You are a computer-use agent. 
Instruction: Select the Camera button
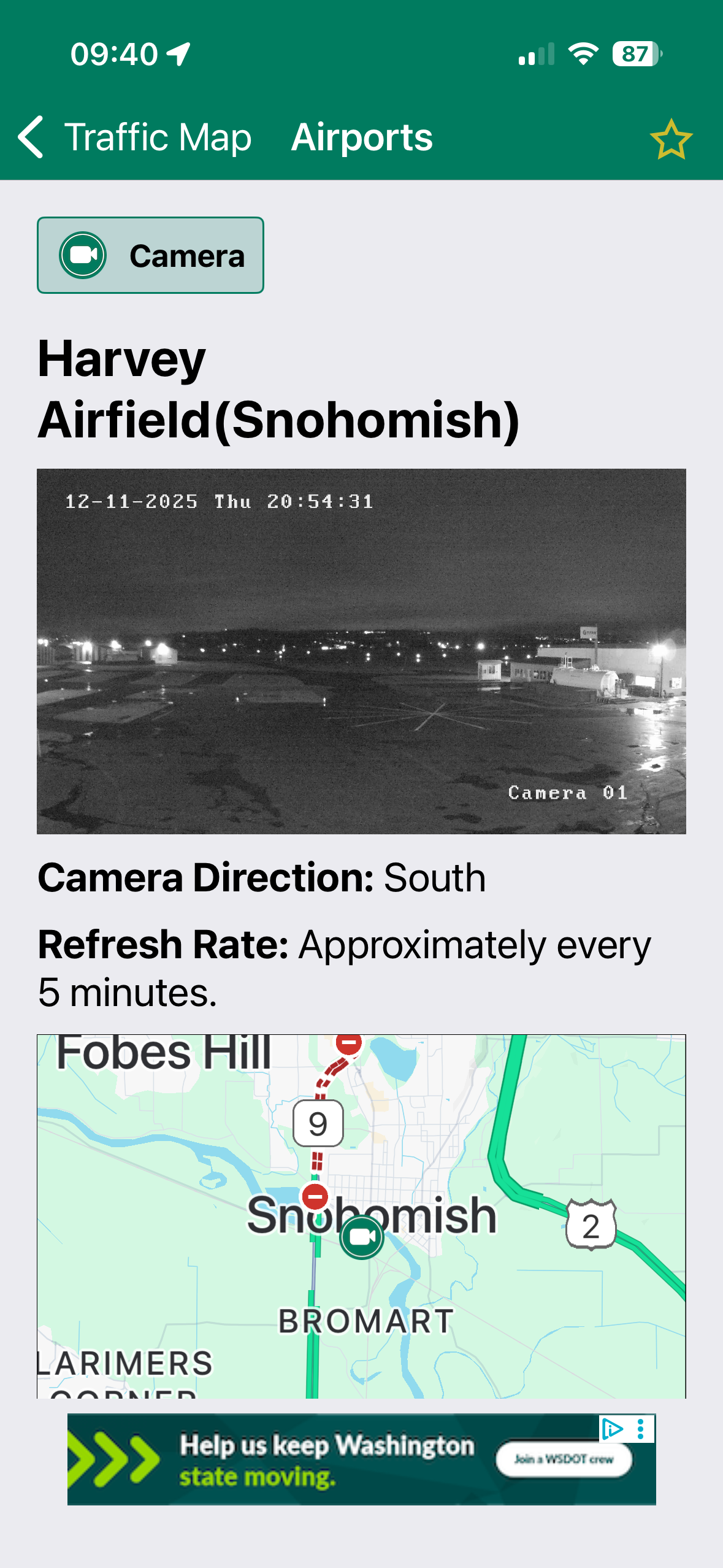click(150, 255)
